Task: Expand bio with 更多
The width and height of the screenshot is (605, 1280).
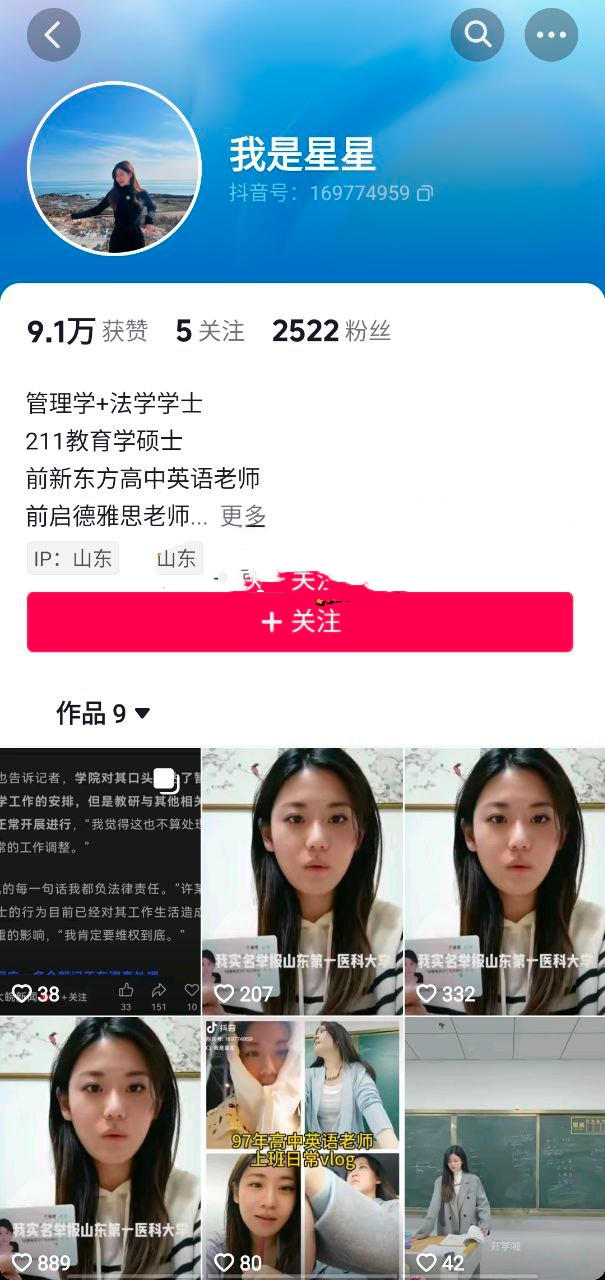Action: (x=243, y=517)
